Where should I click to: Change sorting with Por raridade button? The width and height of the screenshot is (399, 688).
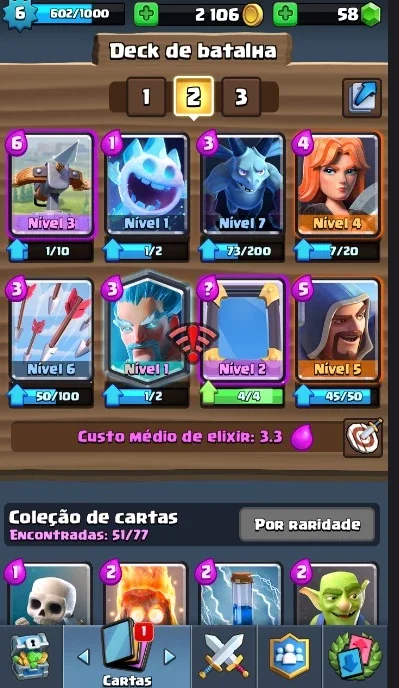(x=307, y=524)
